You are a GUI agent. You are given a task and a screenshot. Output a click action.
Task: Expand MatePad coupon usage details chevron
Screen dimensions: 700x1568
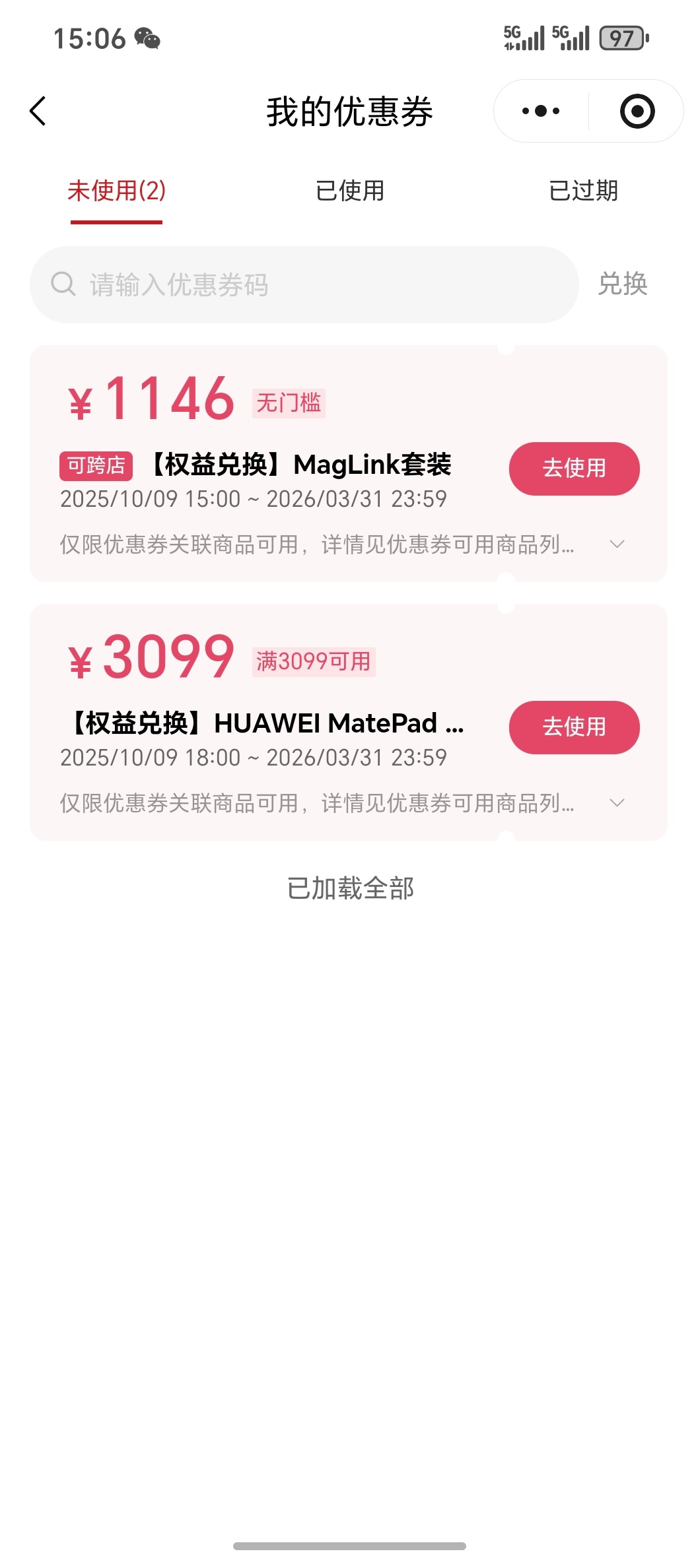(615, 803)
